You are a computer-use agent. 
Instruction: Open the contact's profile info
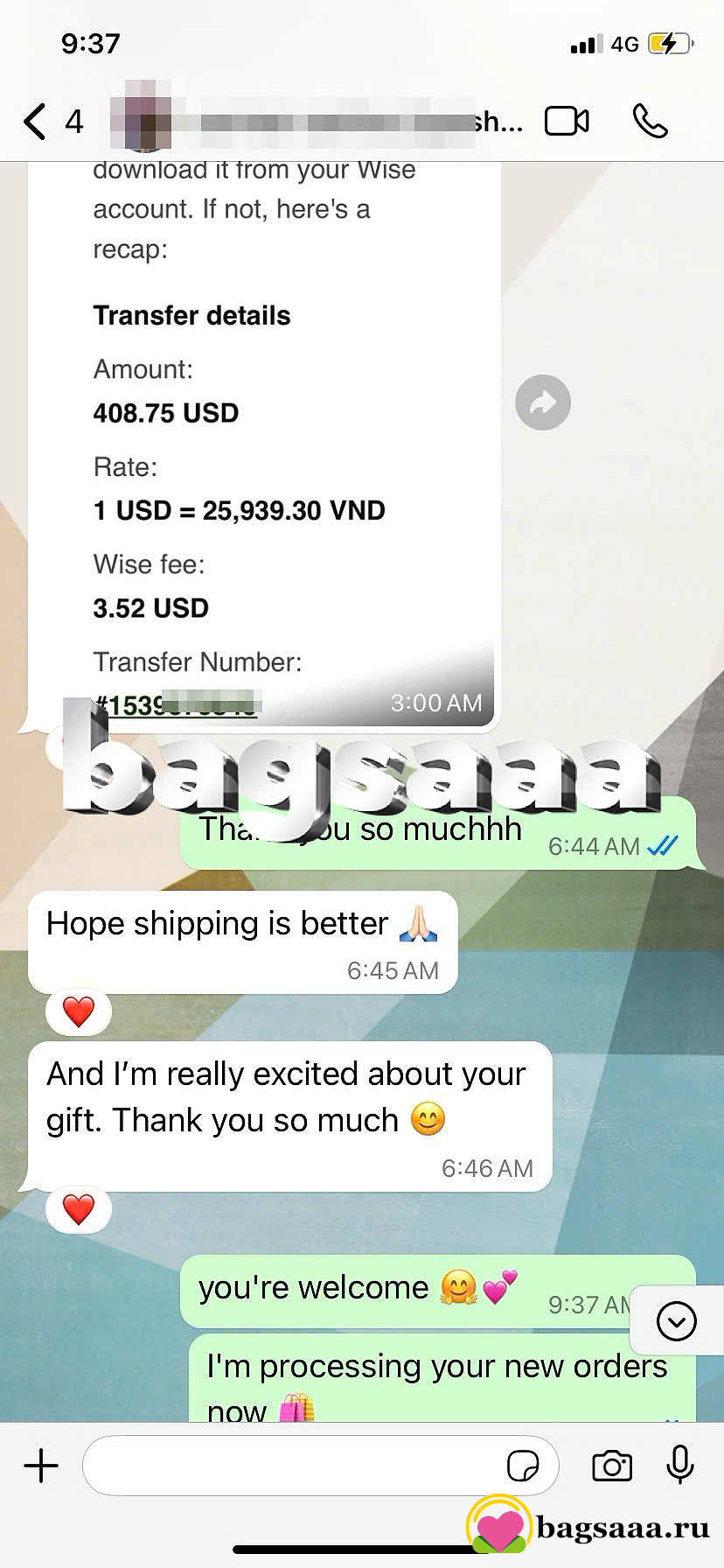coord(315,122)
